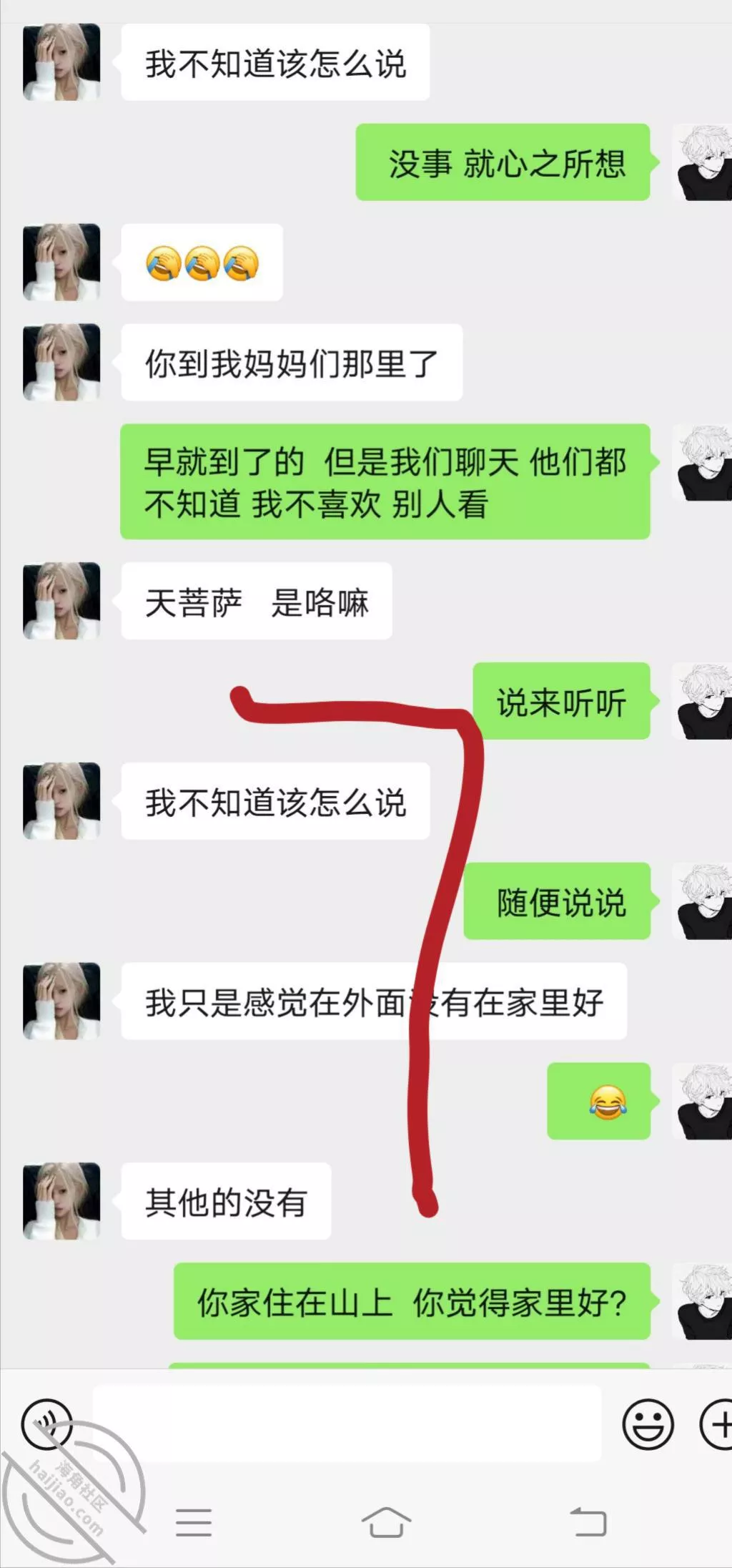Open my avatar beside 说来听听
Screen dimensions: 732x1568
click(x=703, y=701)
